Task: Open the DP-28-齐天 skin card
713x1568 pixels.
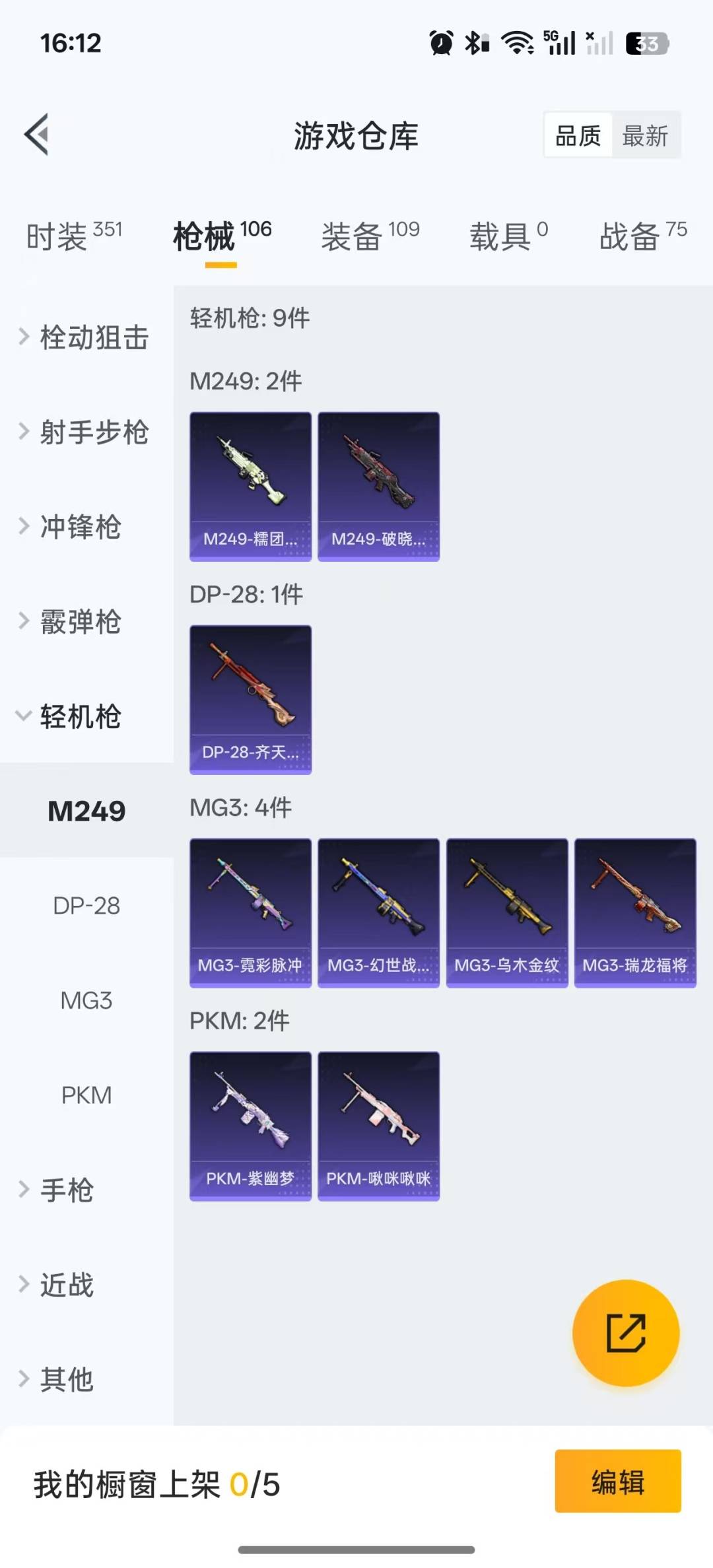Action: pyautogui.click(x=250, y=700)
